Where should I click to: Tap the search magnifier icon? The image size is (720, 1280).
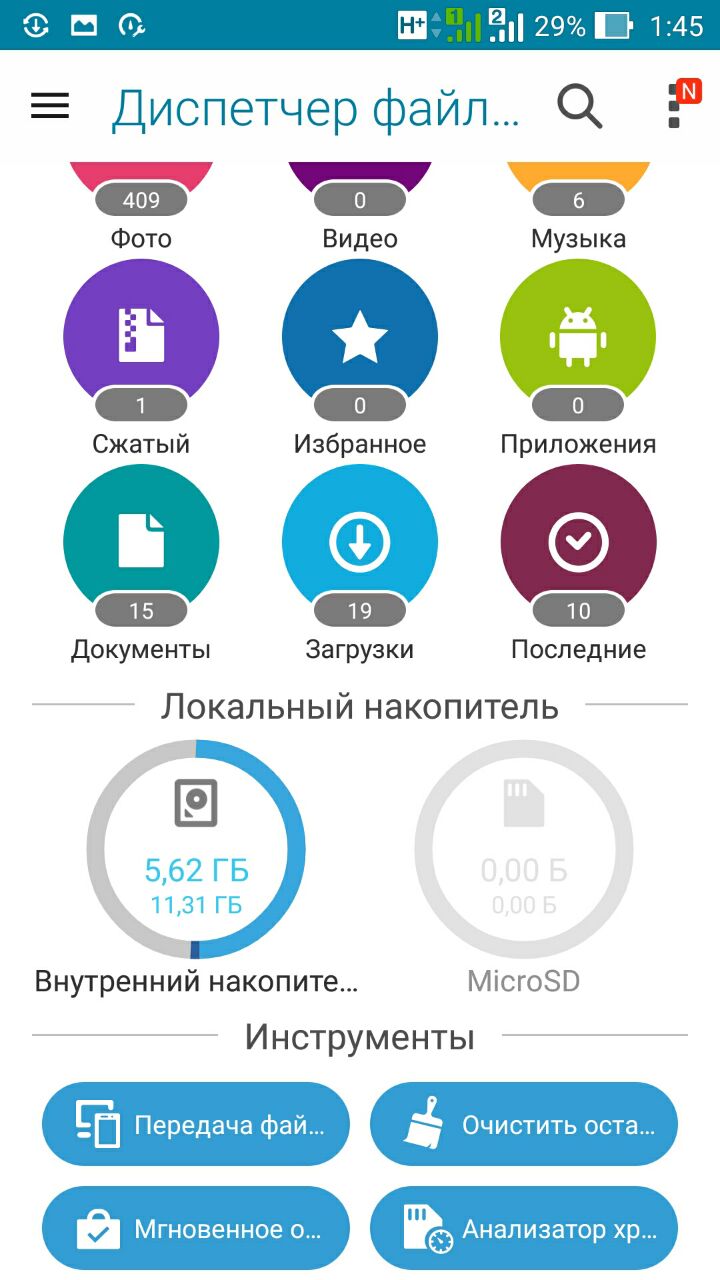pos(579,106)
